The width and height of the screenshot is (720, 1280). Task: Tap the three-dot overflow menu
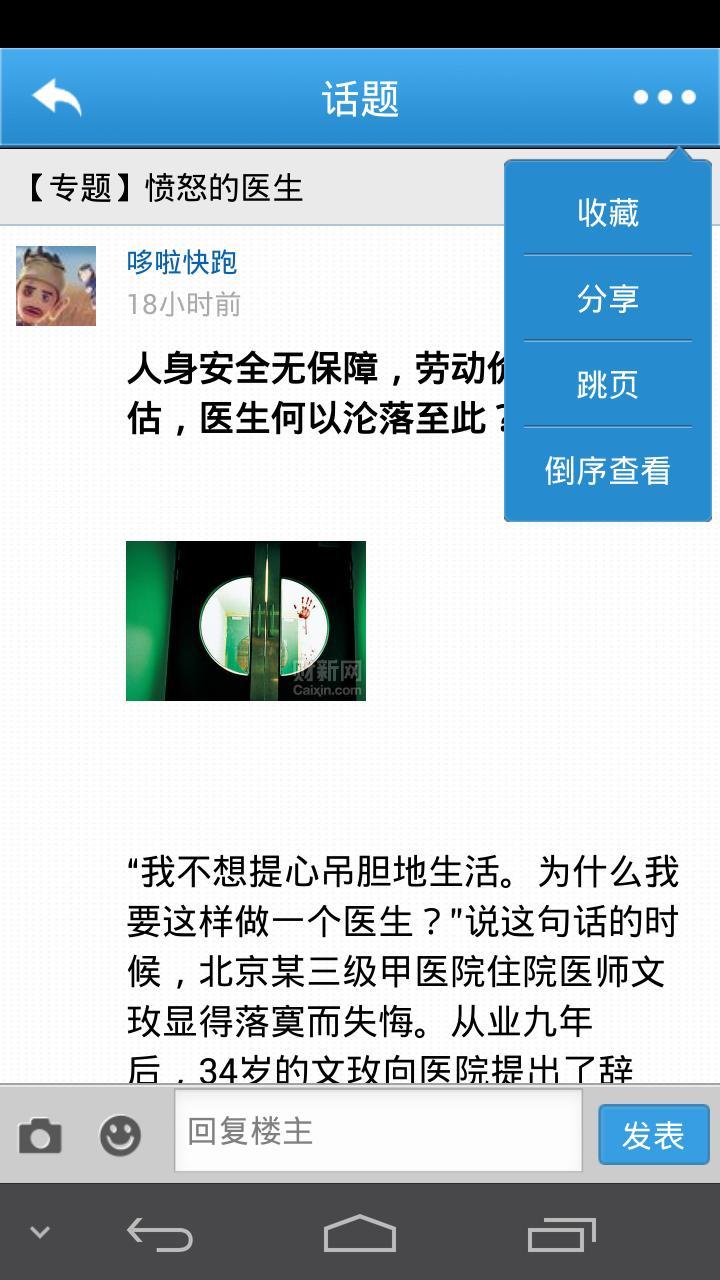[664, 97]
